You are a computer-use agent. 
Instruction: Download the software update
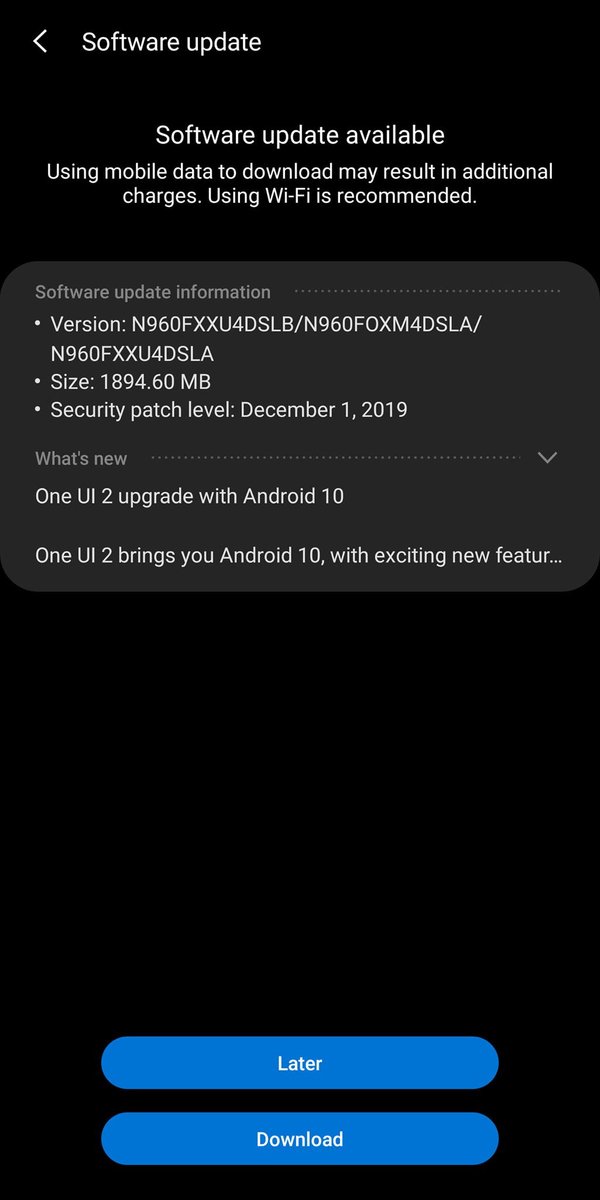coord(299,1139)
